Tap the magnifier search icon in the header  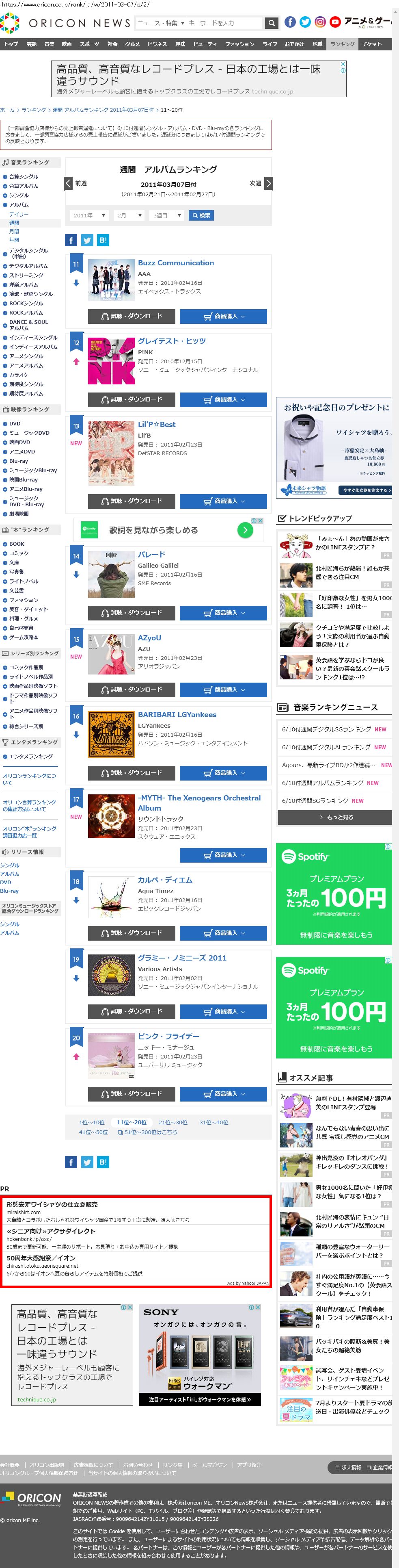pyautogui.click(x=271, y=23)
